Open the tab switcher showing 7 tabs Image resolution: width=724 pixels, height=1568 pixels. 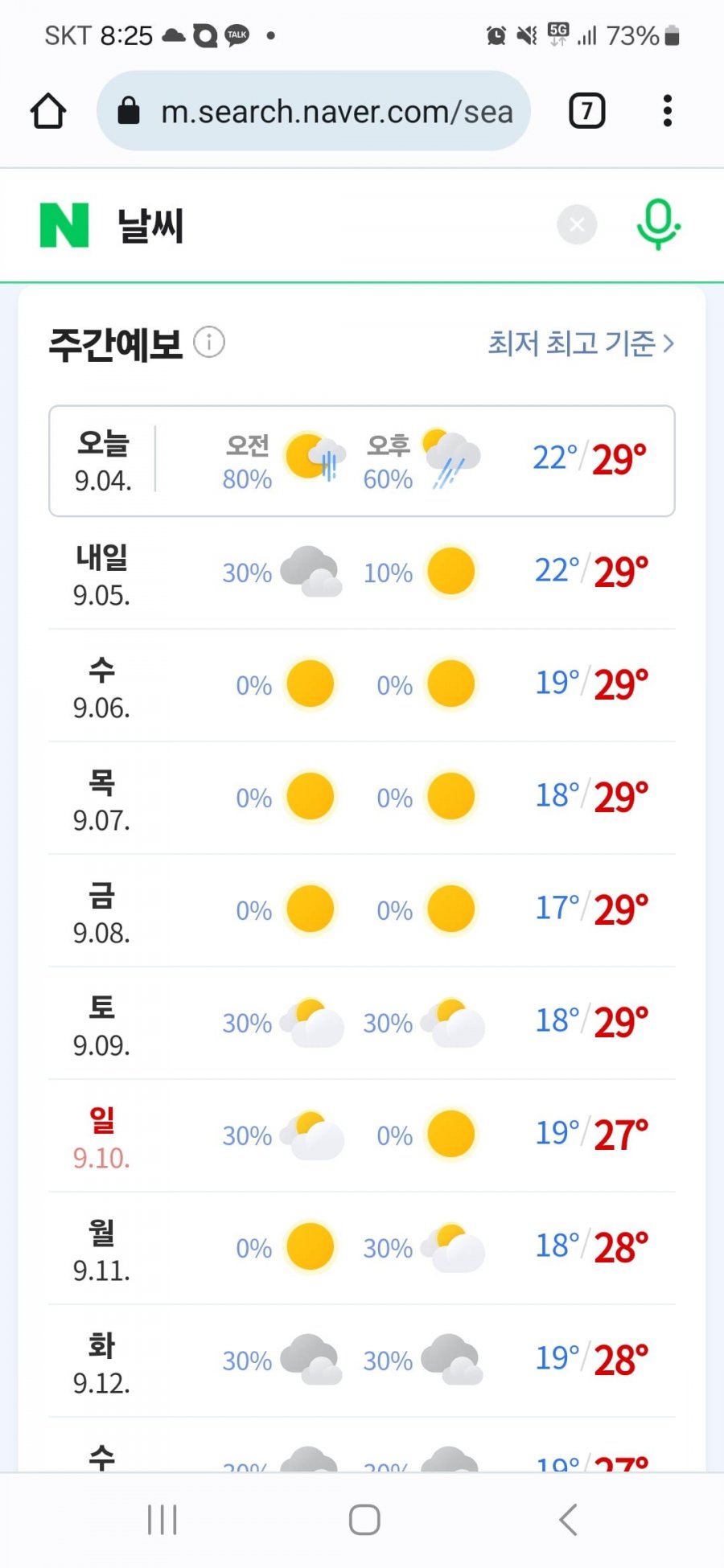tap(586, 111)
